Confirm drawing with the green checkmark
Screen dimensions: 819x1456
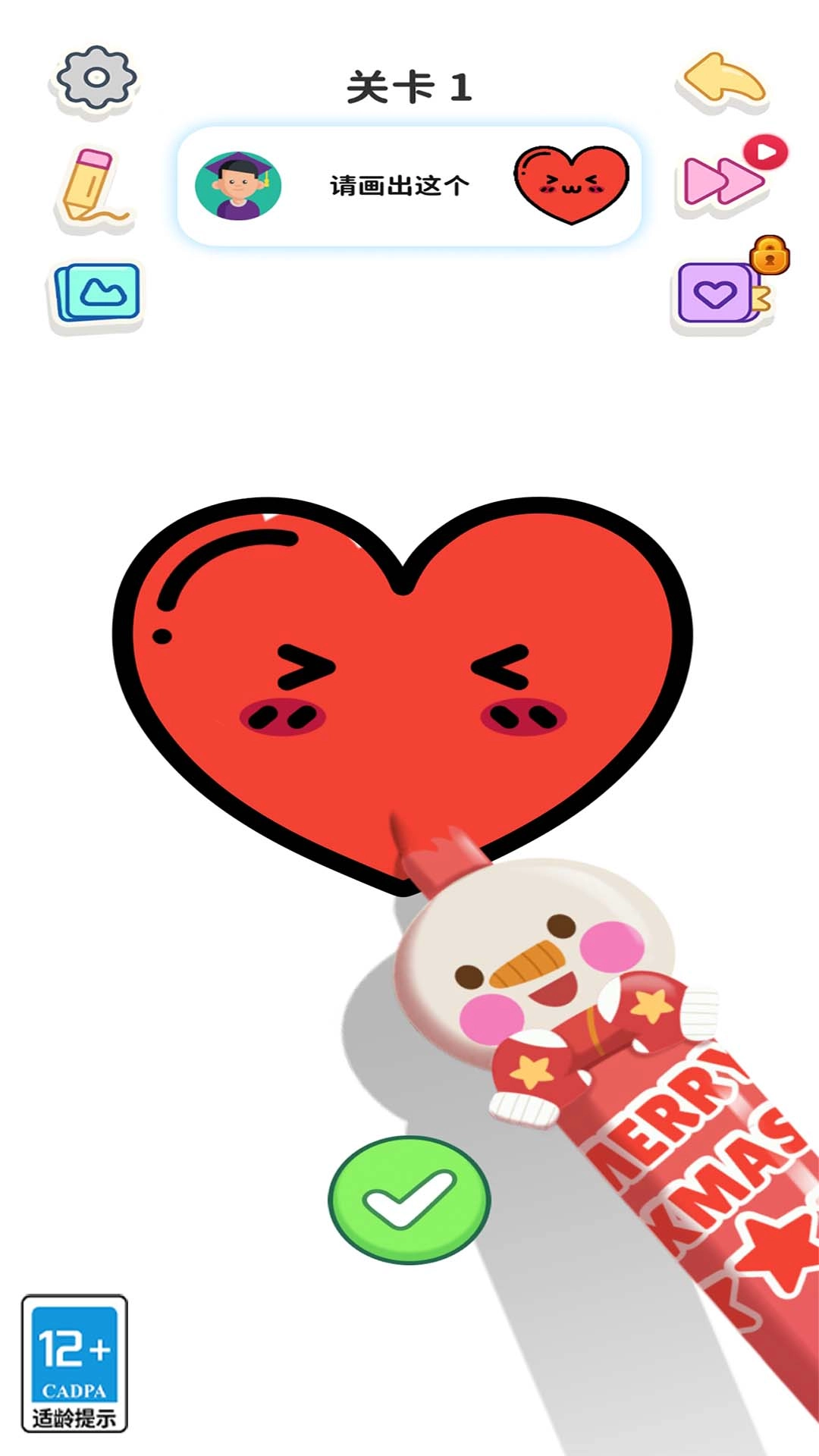tap(409, 1200)
